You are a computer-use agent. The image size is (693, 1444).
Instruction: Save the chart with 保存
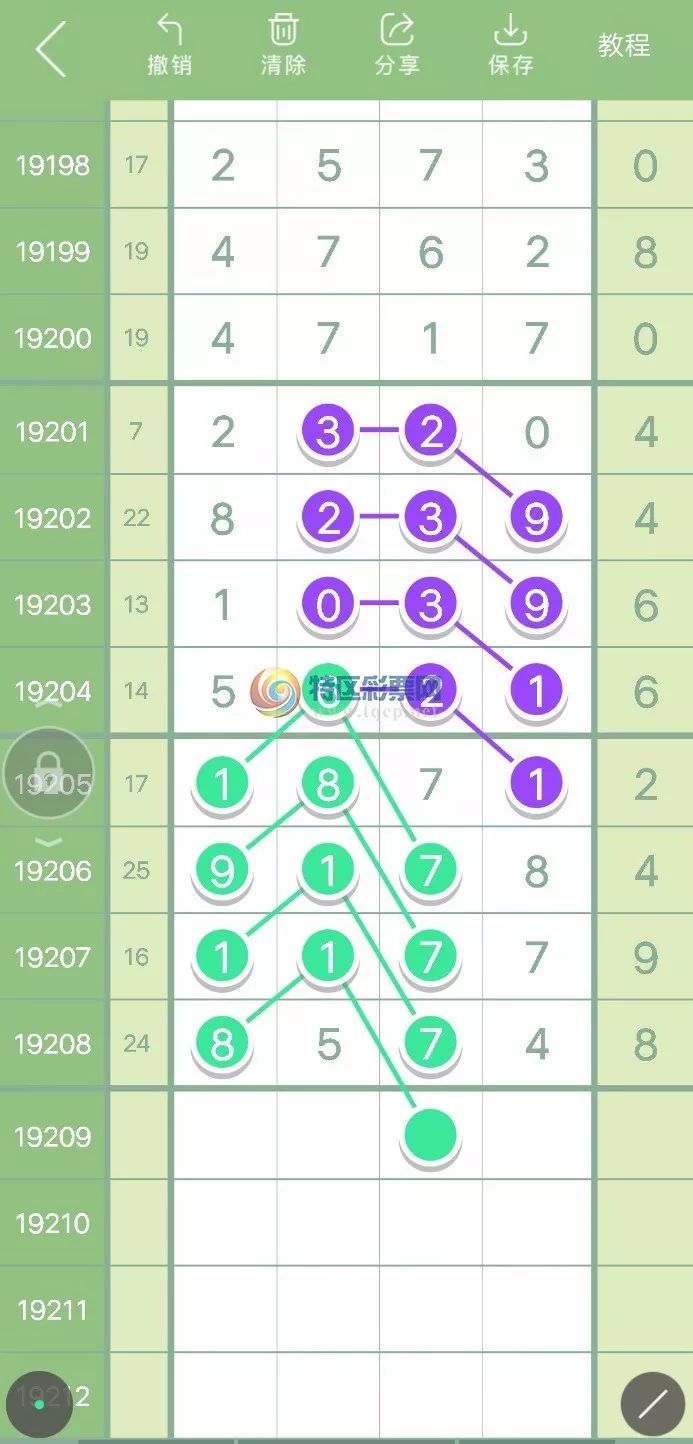[511, 45]
